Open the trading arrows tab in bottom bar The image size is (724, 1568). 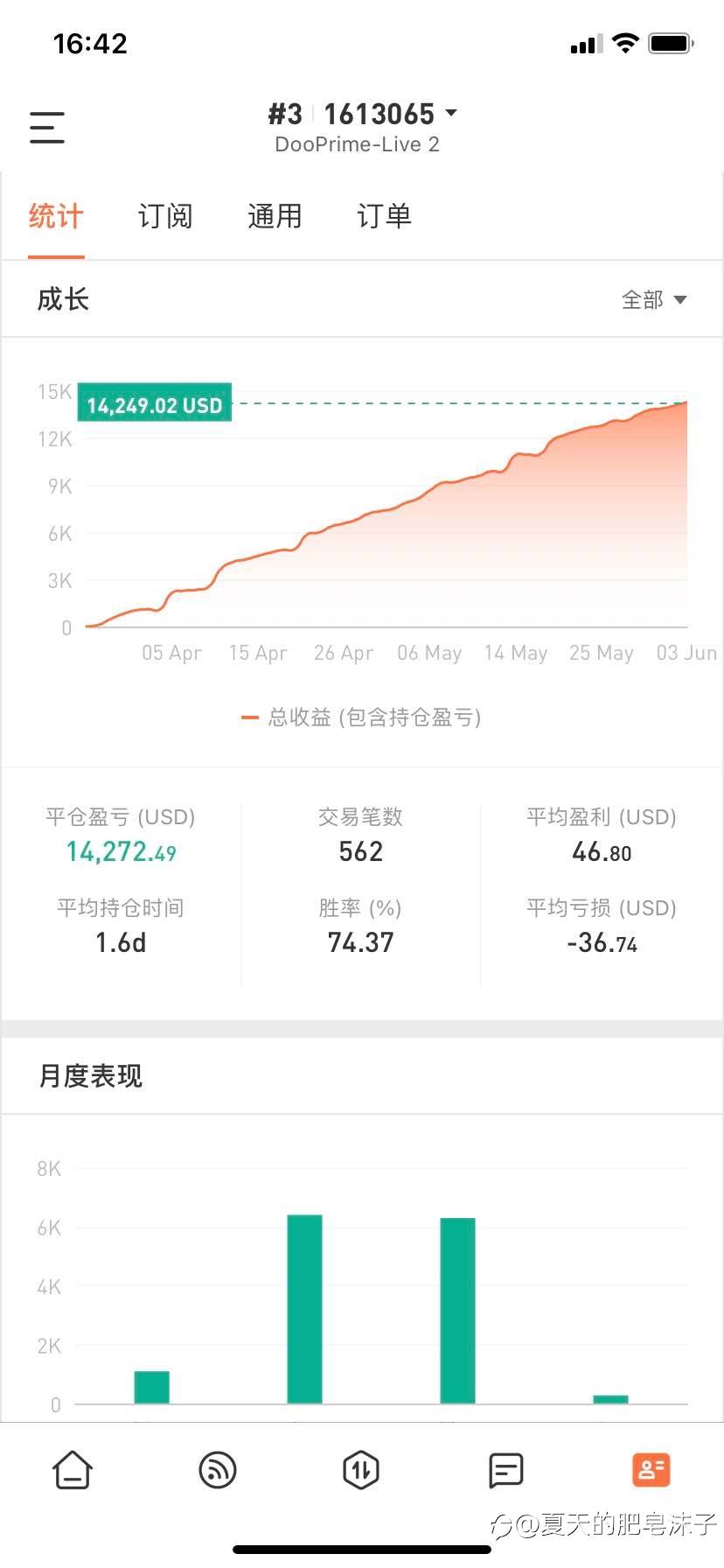[361, 1470]
